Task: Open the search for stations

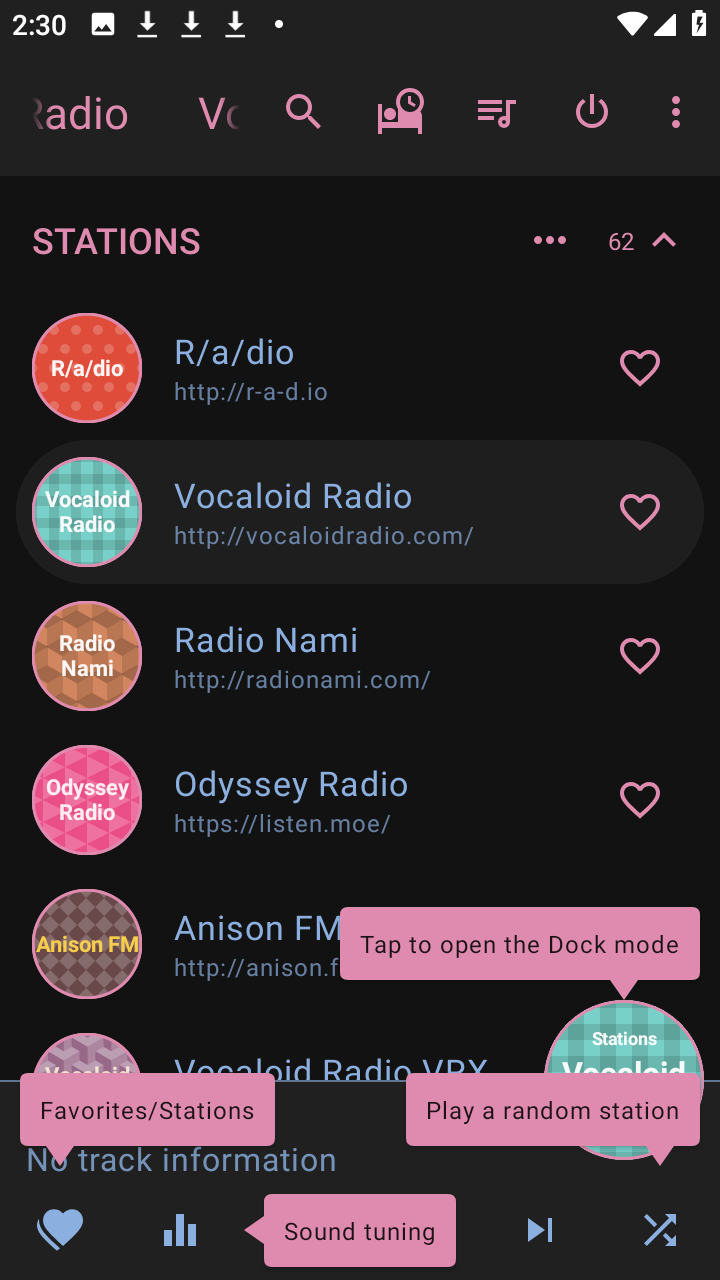Action: coord(303,112)
